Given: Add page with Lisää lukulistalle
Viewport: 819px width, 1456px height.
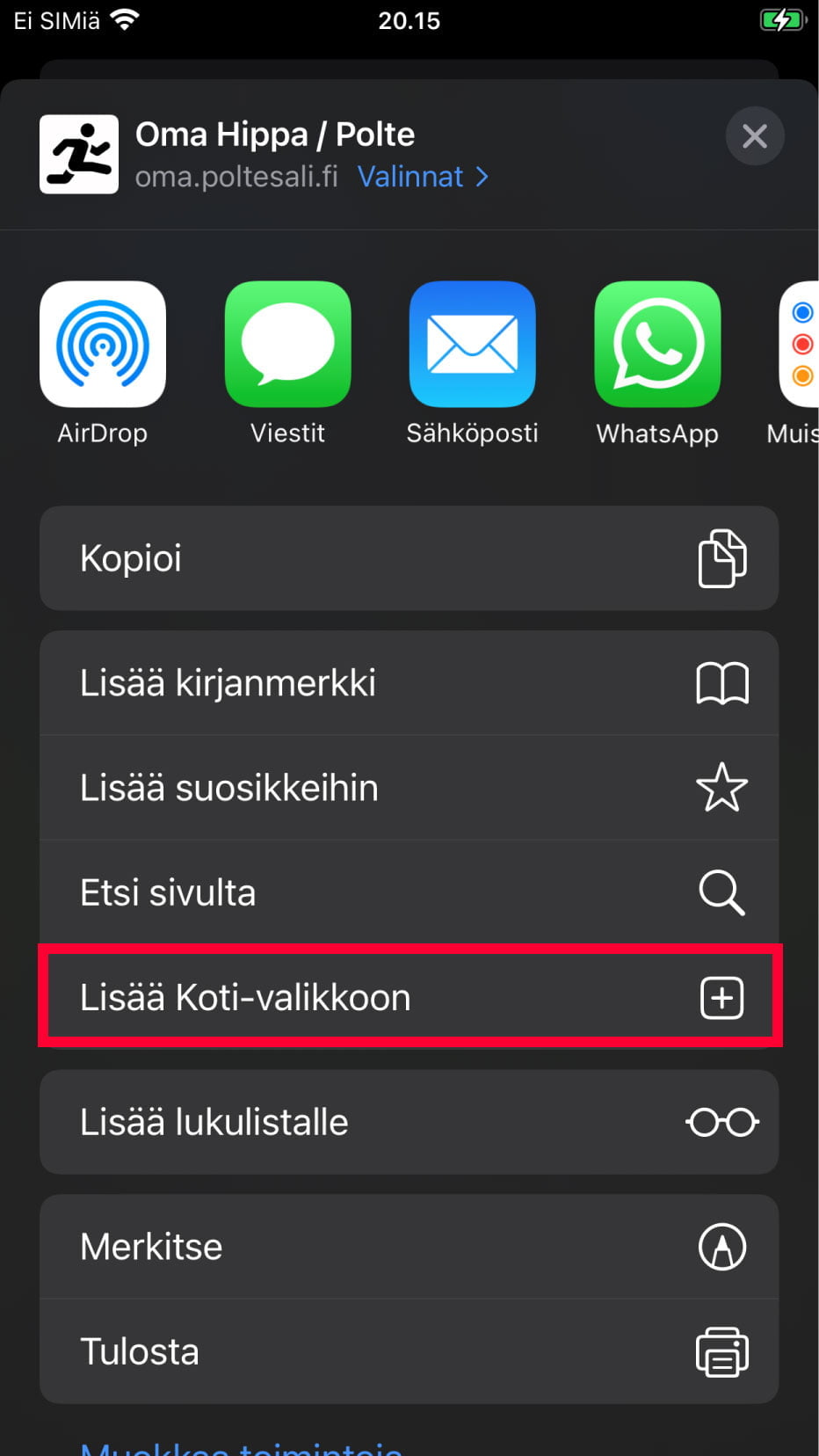Looking at the screenshot, I should pos(409,1122).
